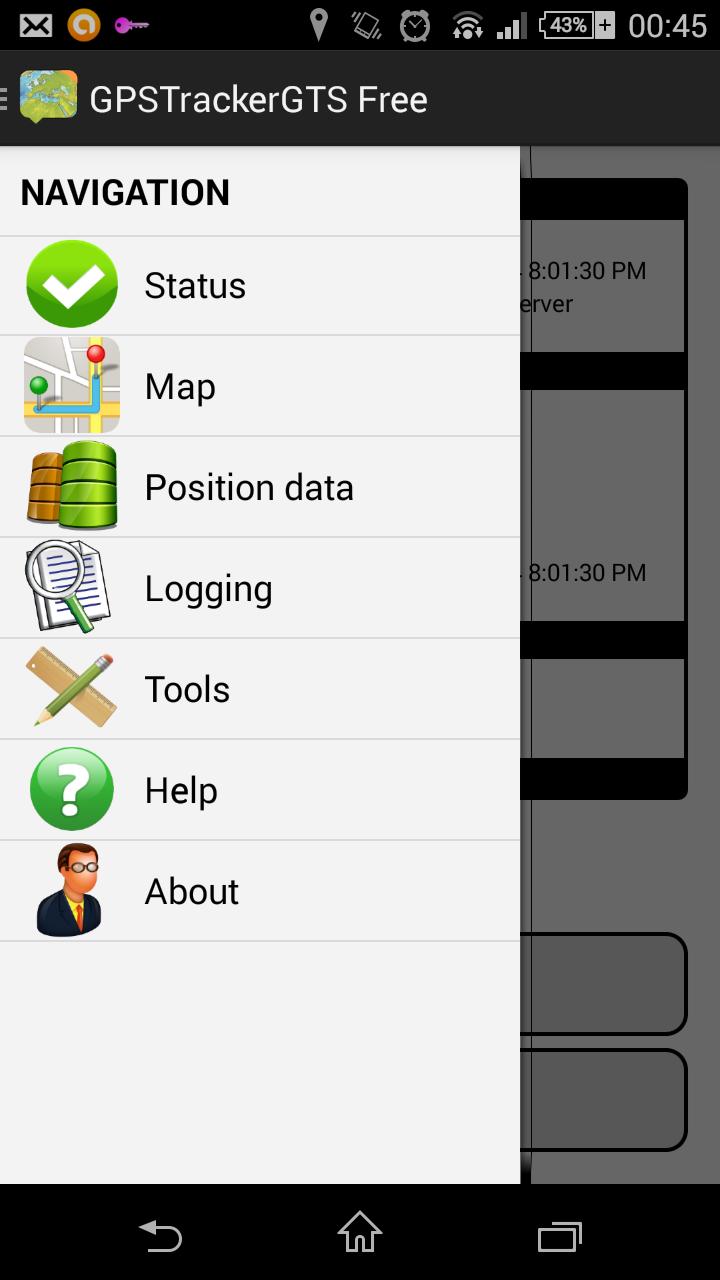Click the About person icon
This screenshot has height=1280, width=720.
click(x=70, y=890)
